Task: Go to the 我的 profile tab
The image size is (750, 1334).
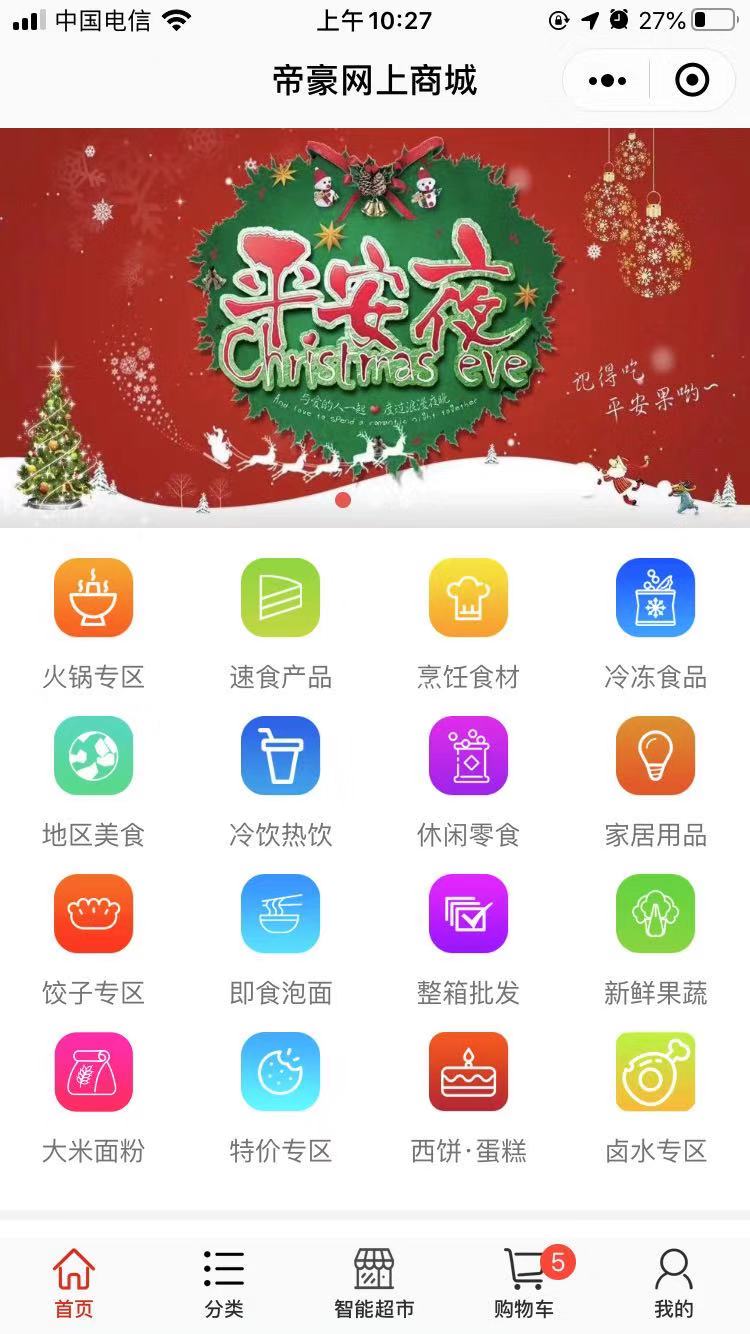Action: click(x=674, y=1283)
